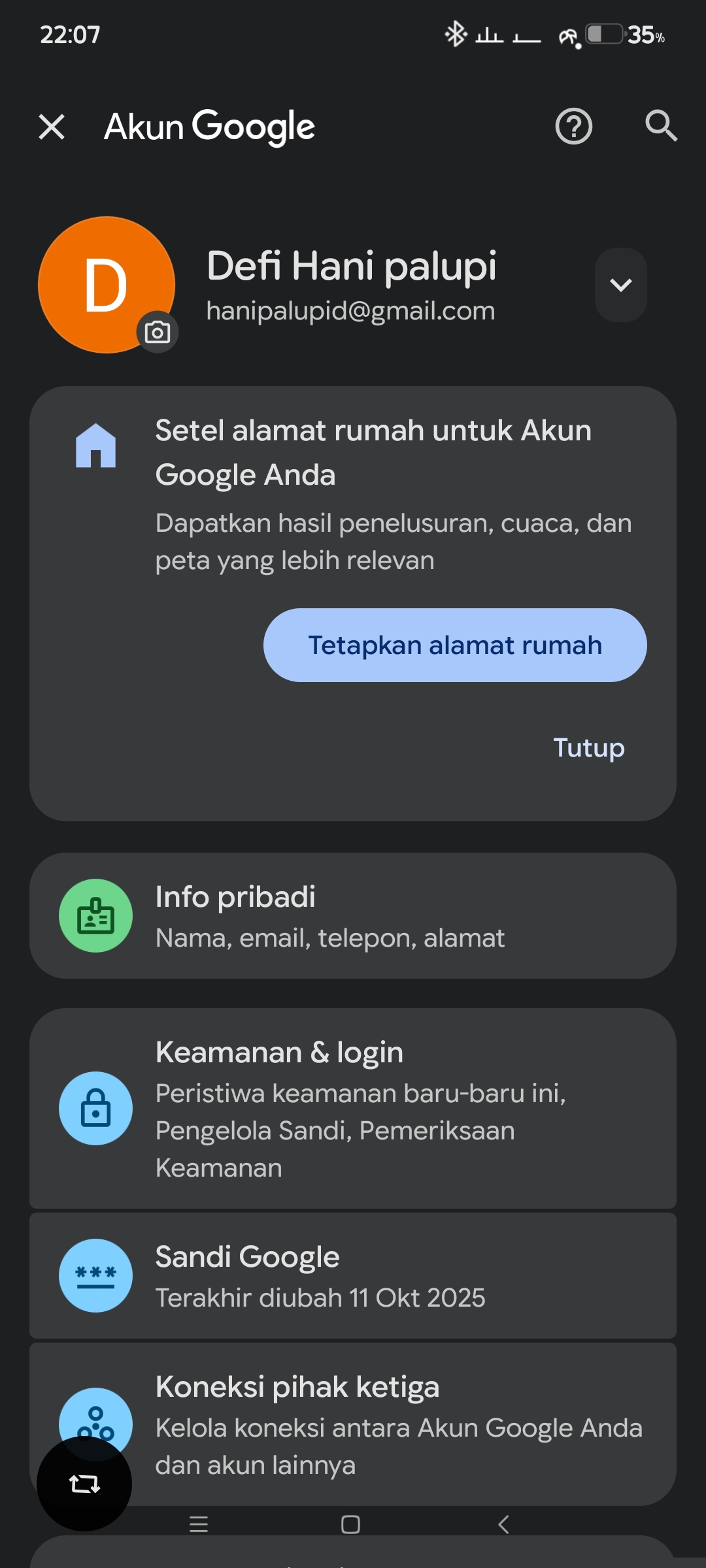The width and height of the screenshot is (706, 1568).
Task: Expand the account switcher chevron
Action: [620, 285]
